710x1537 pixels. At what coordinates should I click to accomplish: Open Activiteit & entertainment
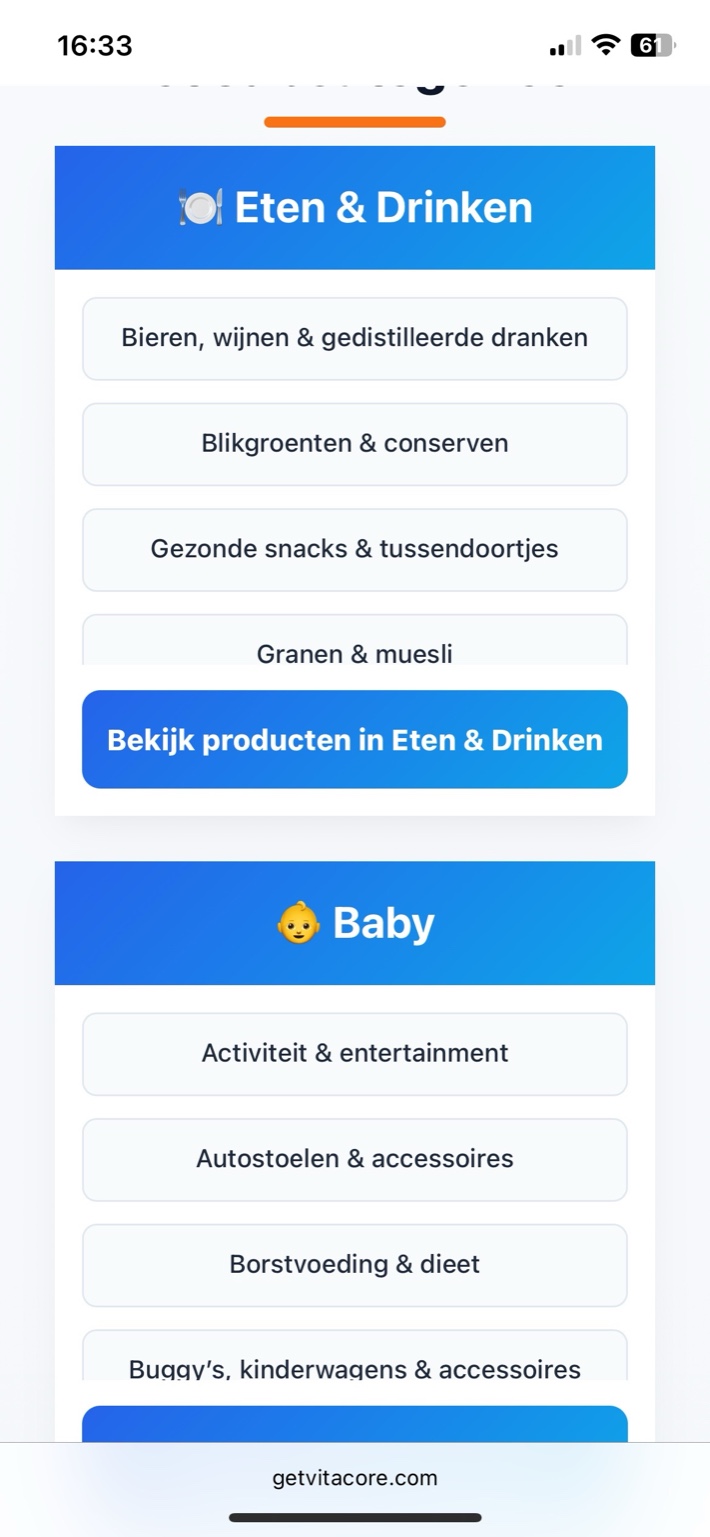(354, 1054)
